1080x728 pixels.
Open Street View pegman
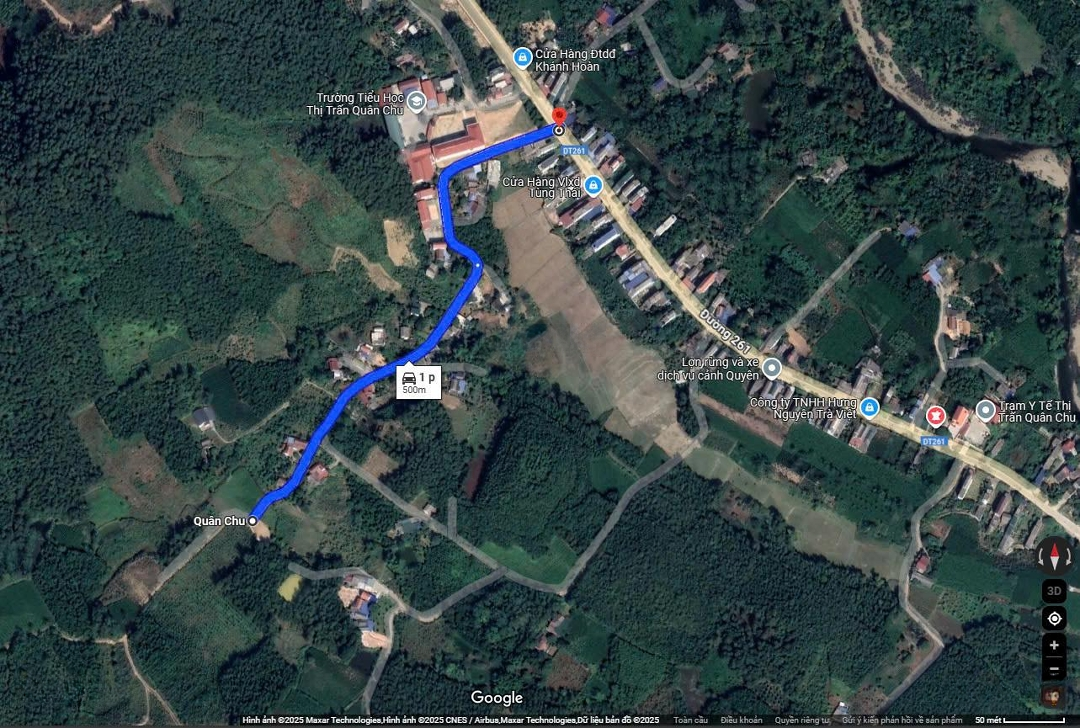1053,694
